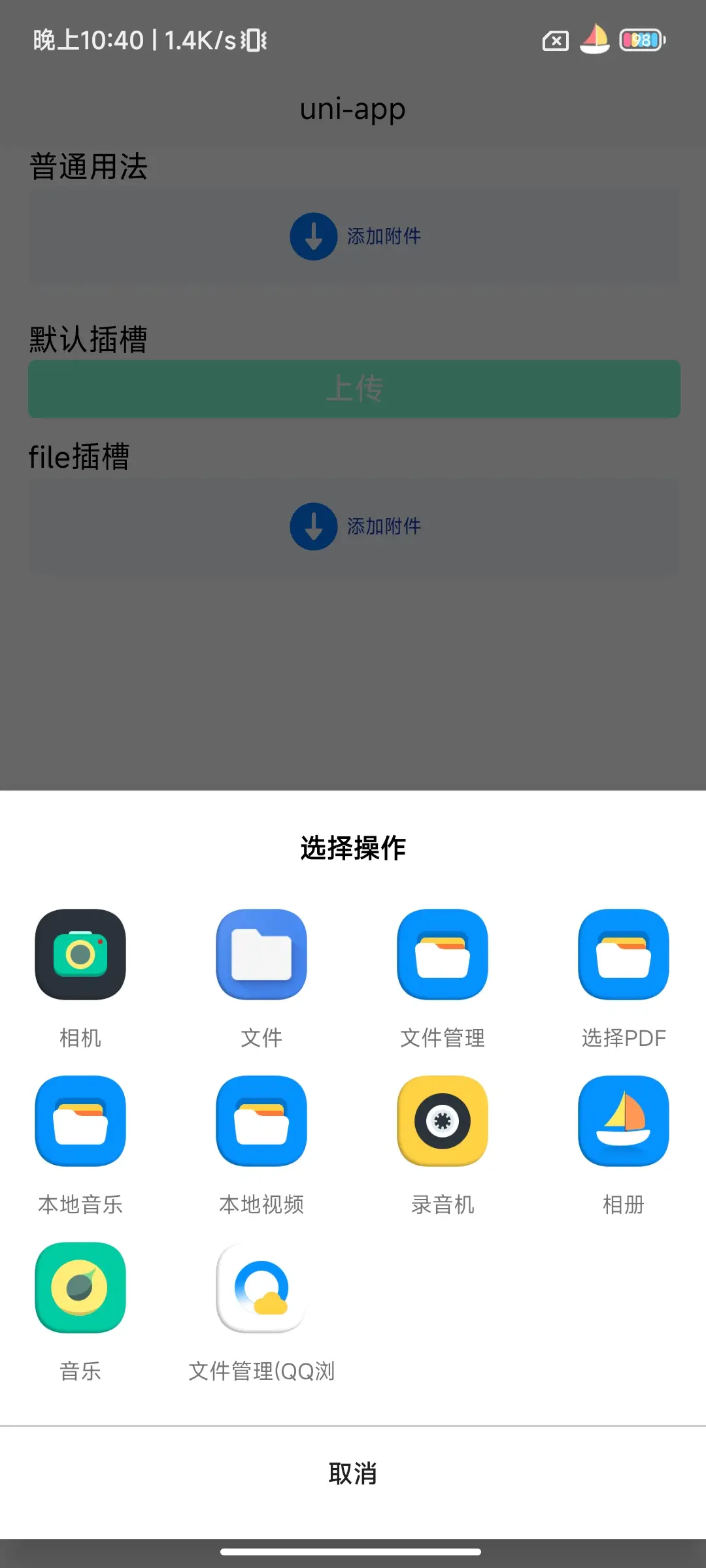
Task: Select the 音乐 app option
Action: (80, 1288)
